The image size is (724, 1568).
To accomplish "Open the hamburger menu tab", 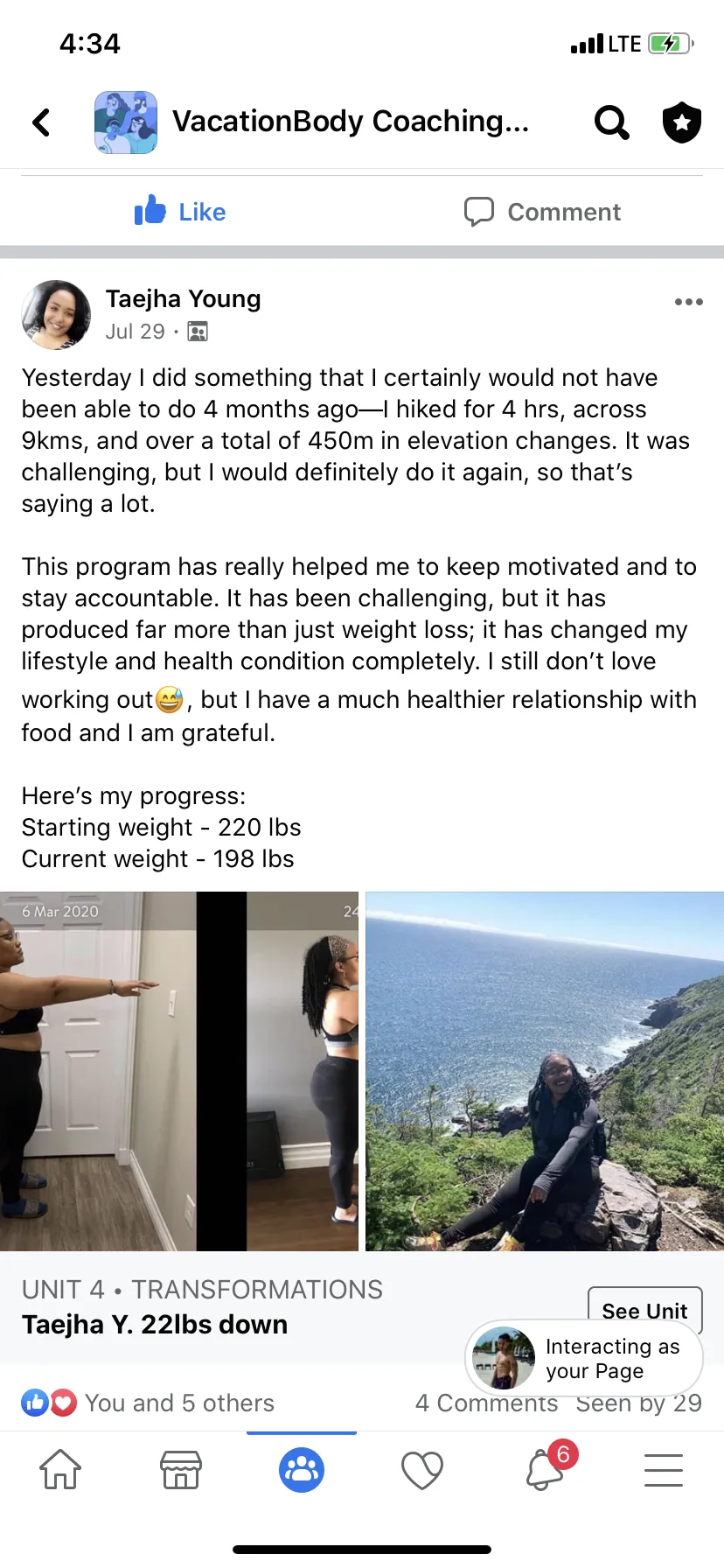I will pos(664,1470).
